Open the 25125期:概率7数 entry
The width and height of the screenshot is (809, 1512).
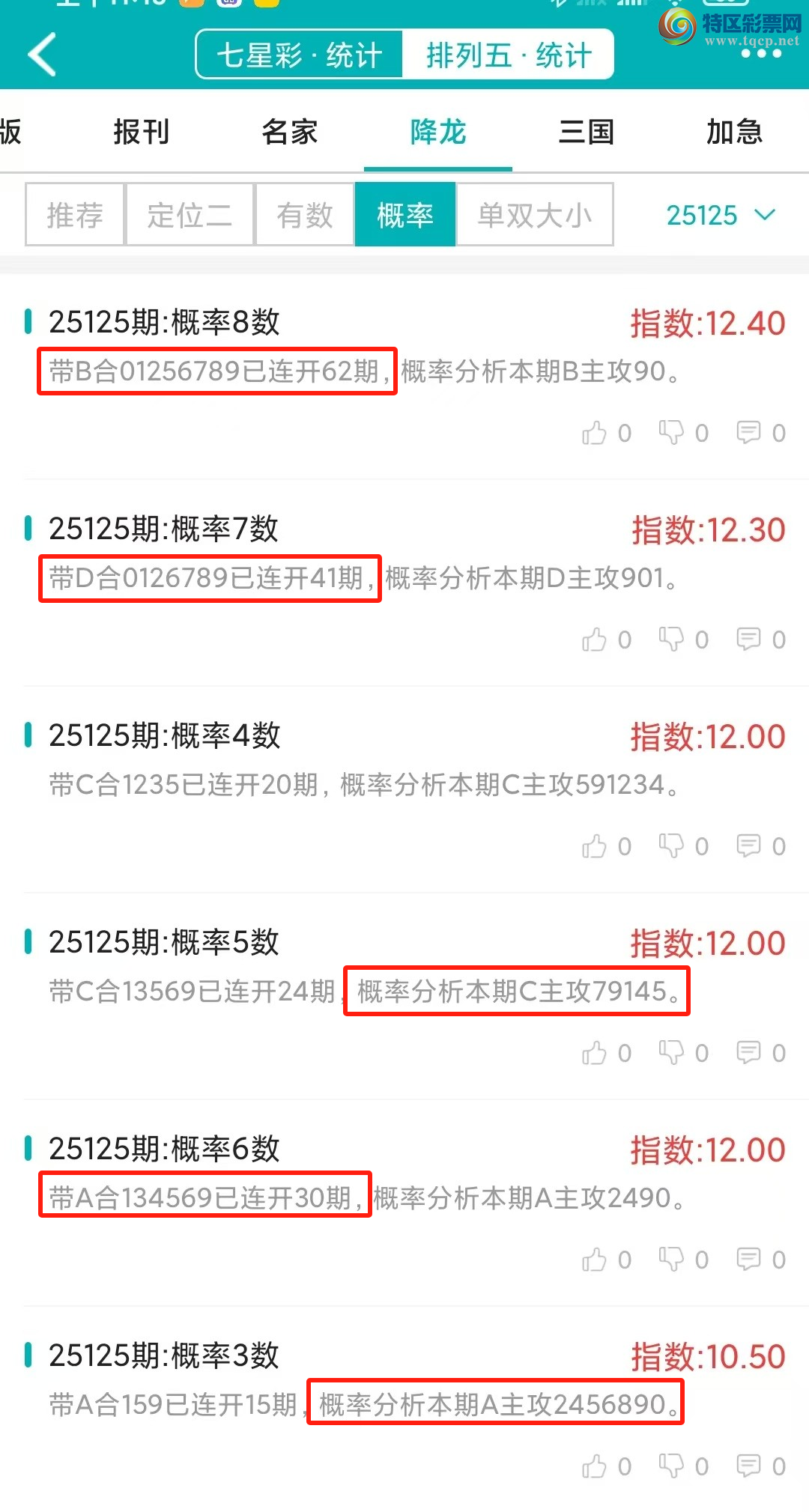click(164, 529)
